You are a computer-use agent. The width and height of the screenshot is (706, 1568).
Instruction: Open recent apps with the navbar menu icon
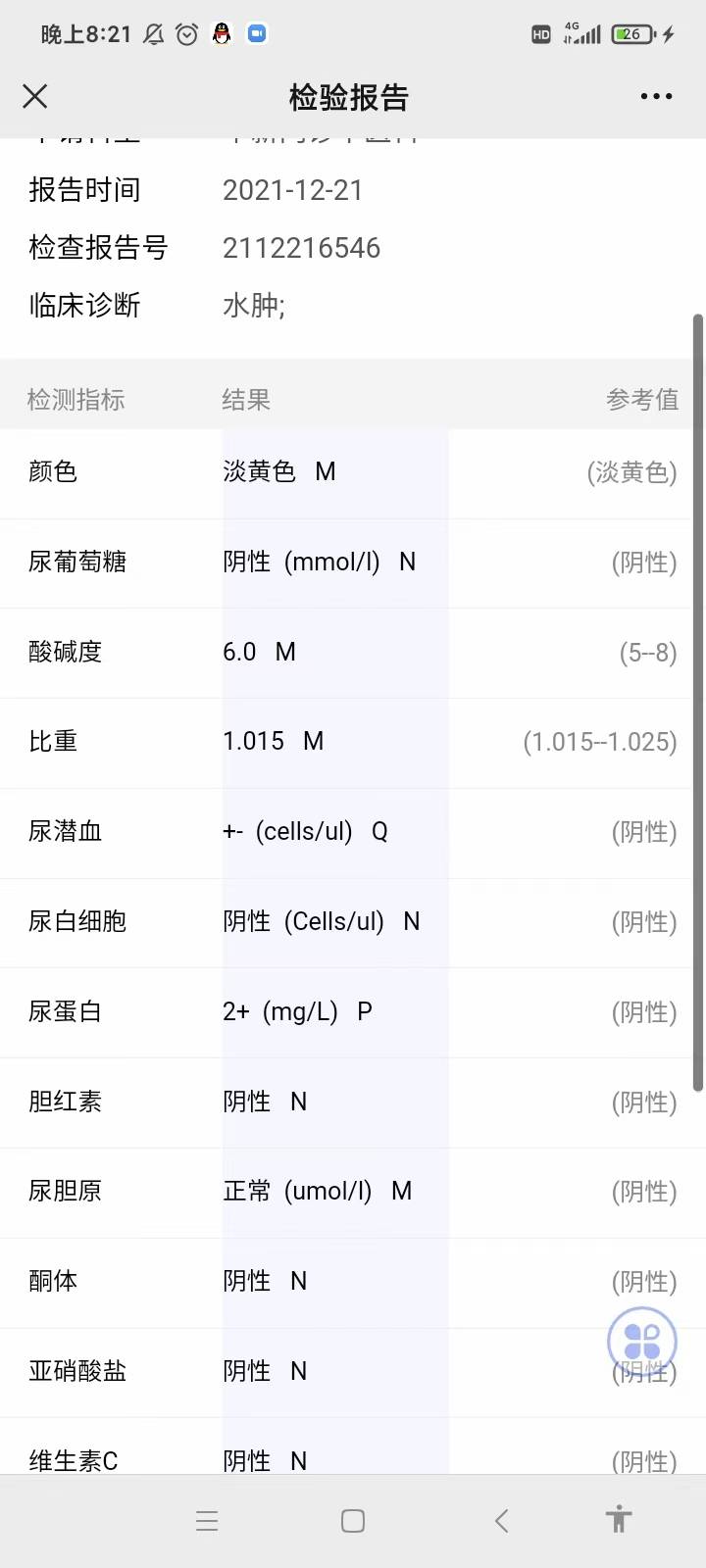pos(207,1520)
